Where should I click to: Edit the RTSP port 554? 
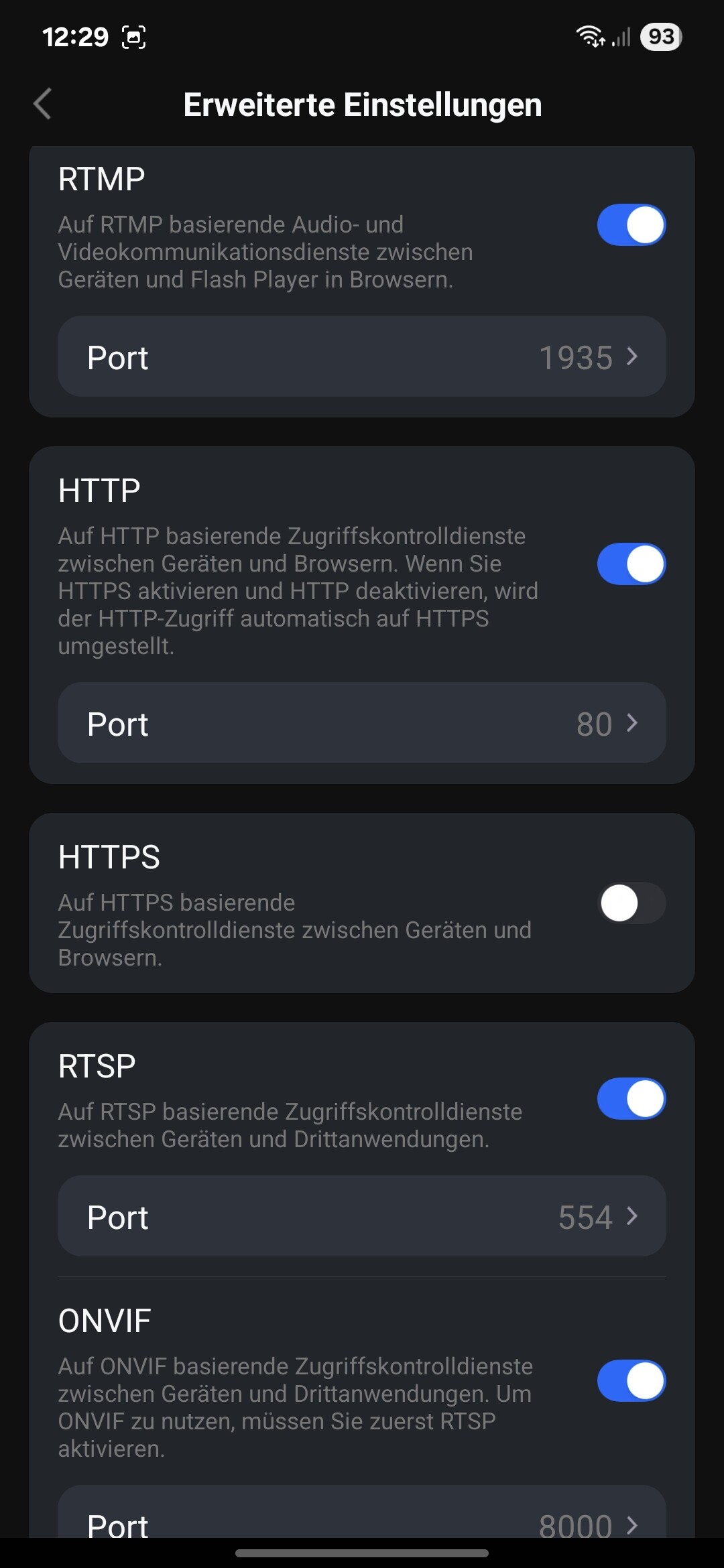point(362,1216)
